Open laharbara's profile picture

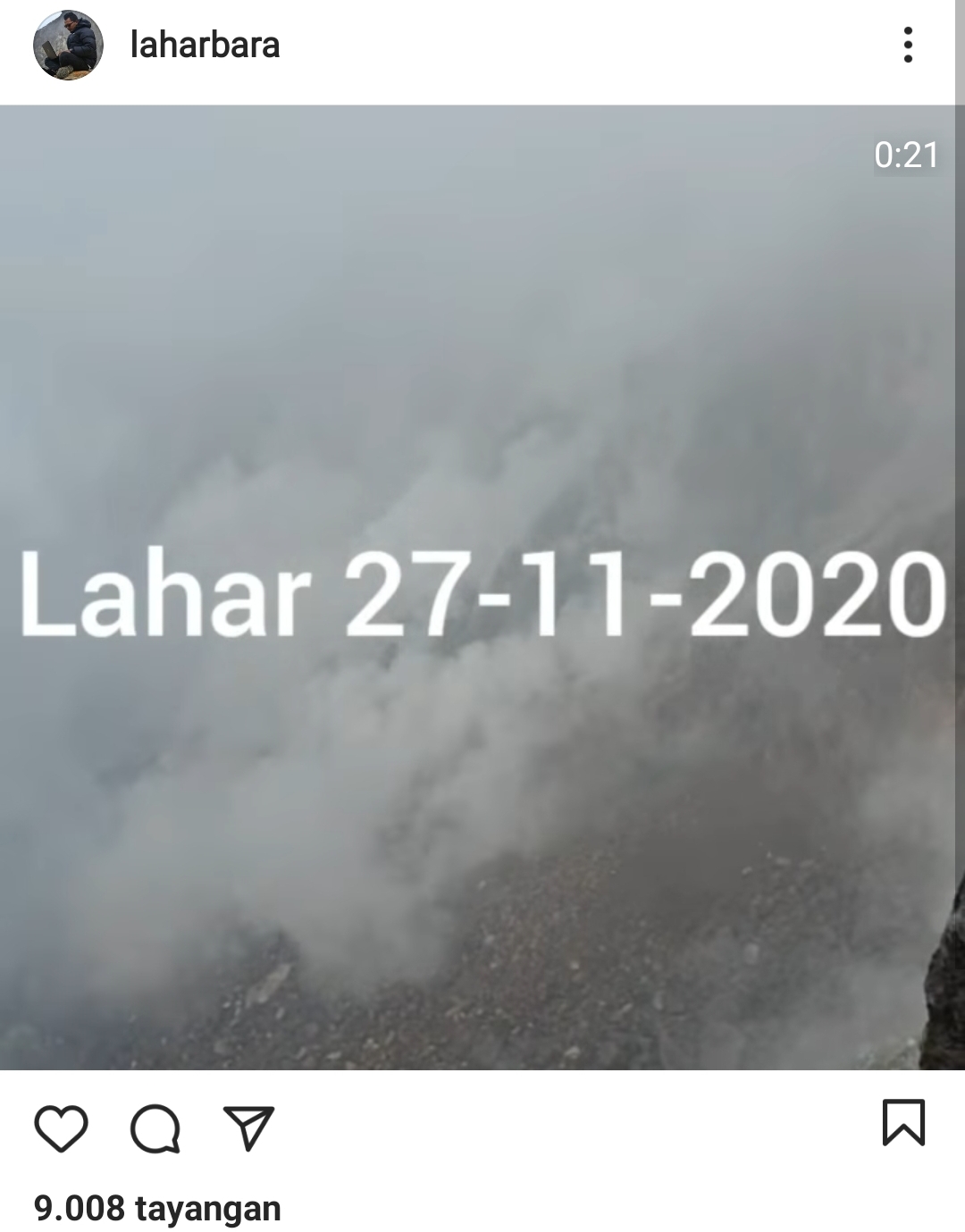(68, 46)
